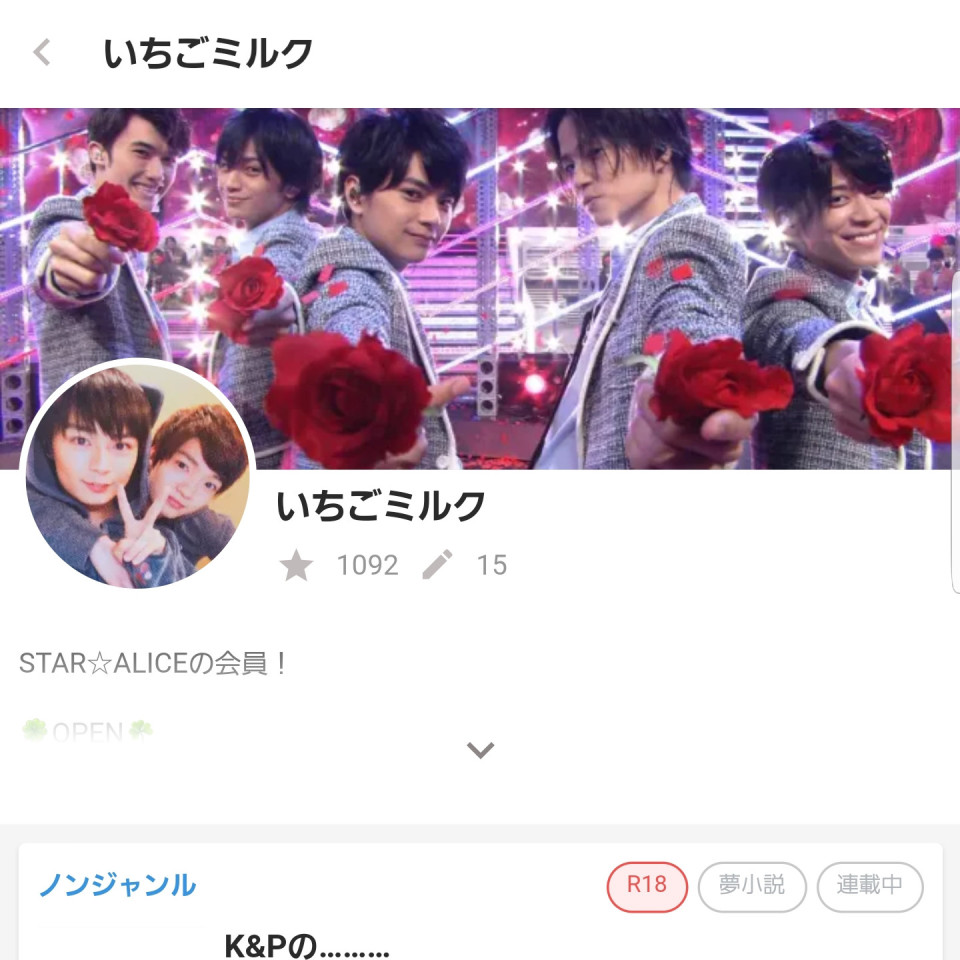Go back using the top-left arrow

click(42, 53)
